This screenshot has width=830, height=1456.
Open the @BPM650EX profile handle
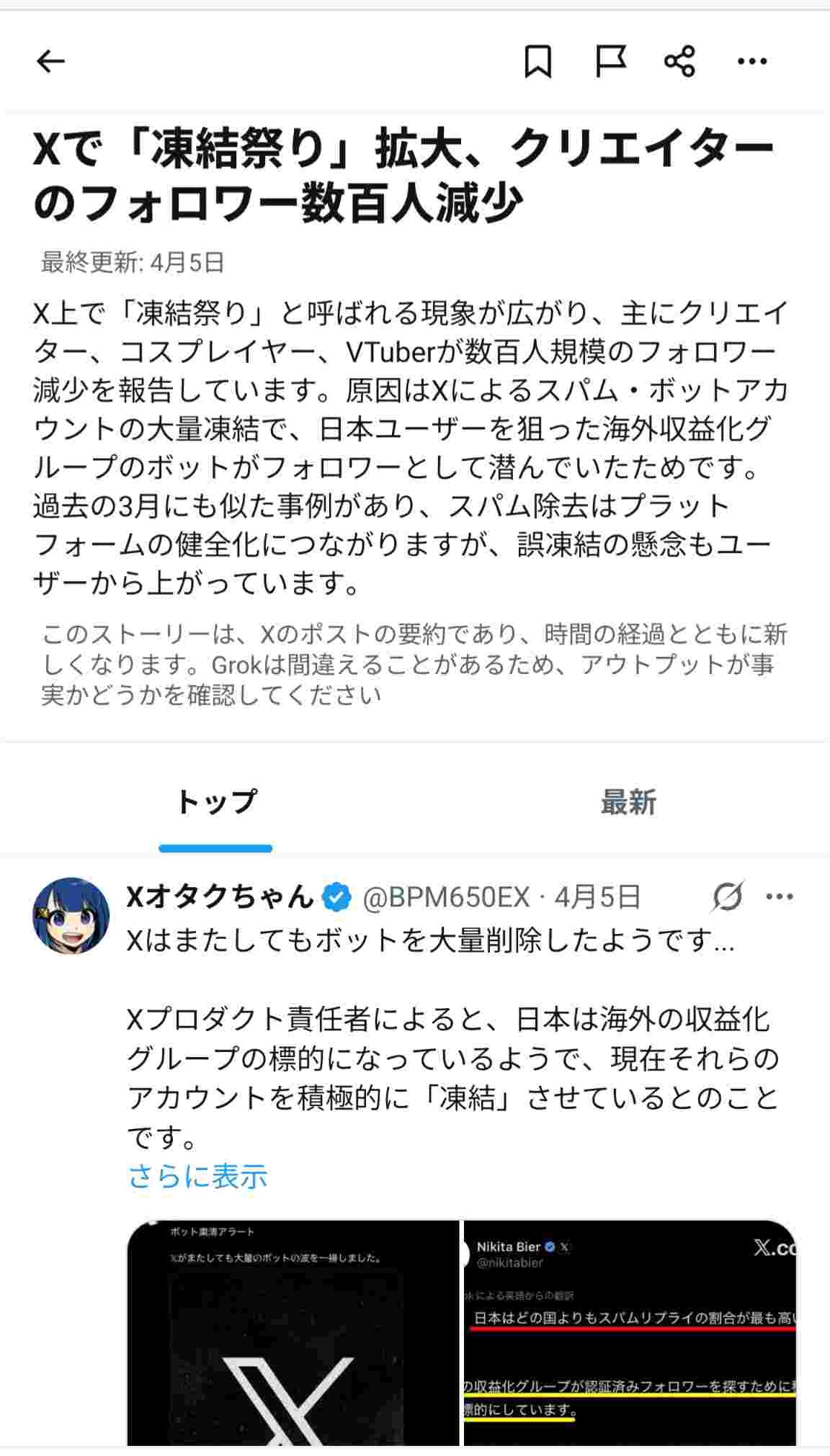447,897
